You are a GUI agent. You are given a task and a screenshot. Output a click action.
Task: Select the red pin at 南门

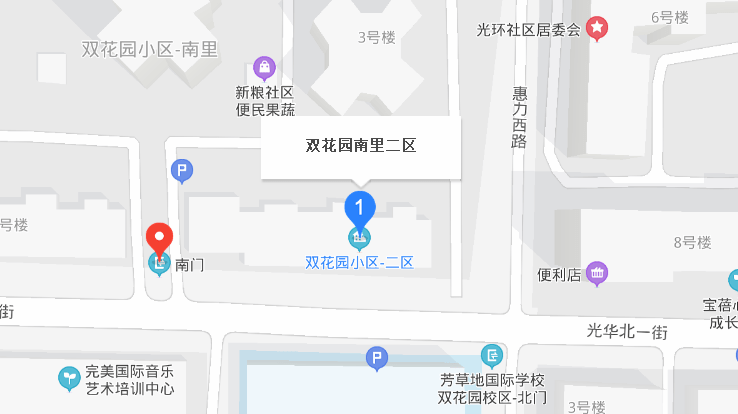click(x=160, y=240)
